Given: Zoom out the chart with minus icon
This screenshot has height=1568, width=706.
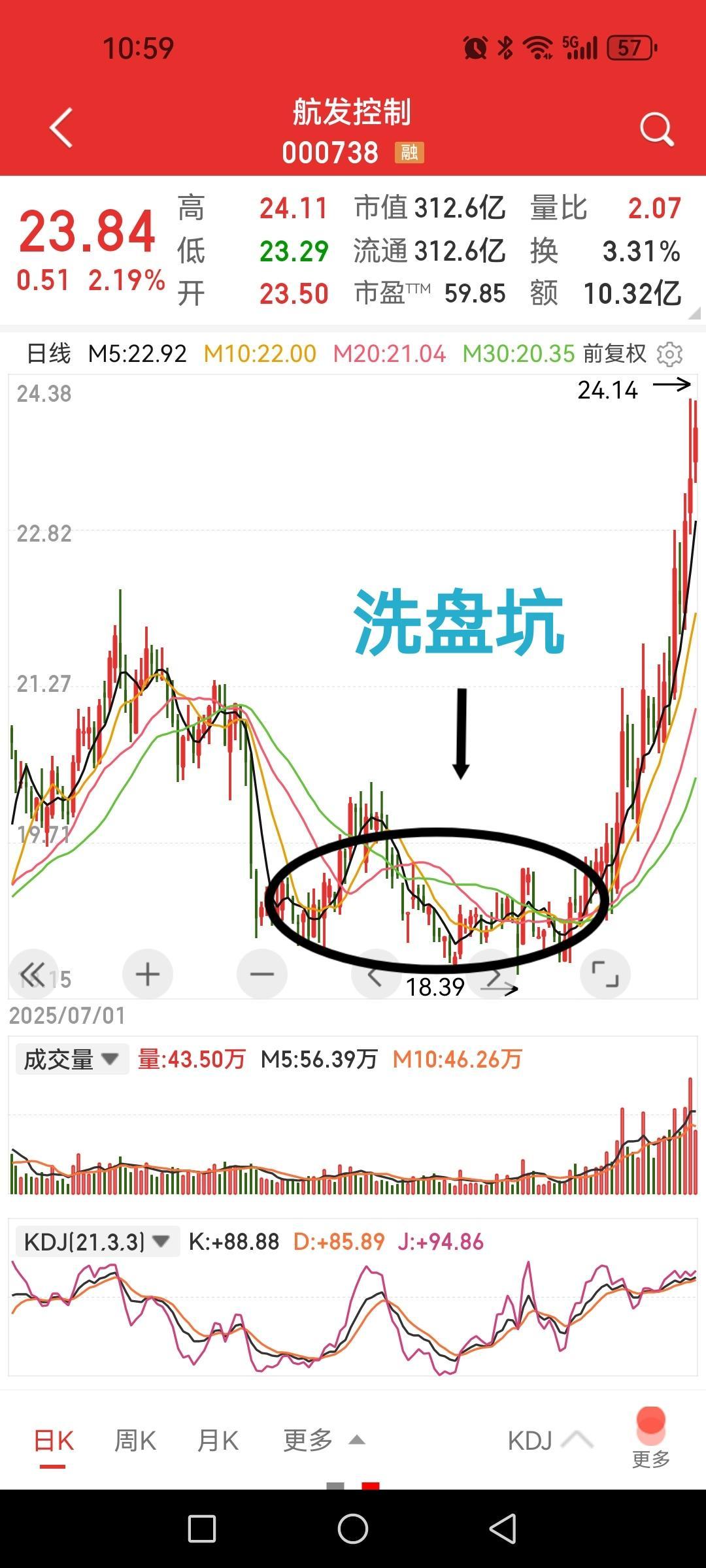Looking at the screenshot, I should click(x=263, y=973).
